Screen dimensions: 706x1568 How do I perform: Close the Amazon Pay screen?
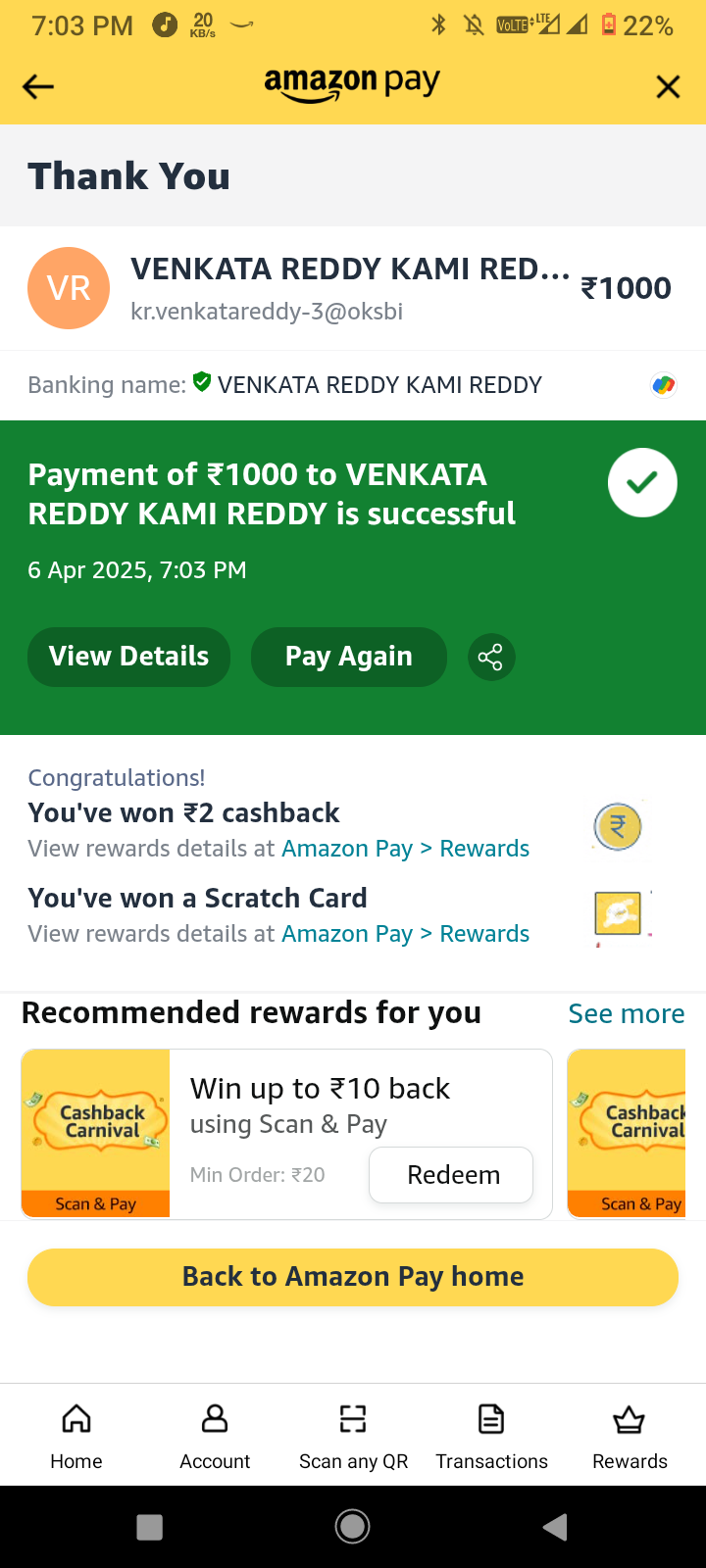pyautogui.click(x=668, y=87)
